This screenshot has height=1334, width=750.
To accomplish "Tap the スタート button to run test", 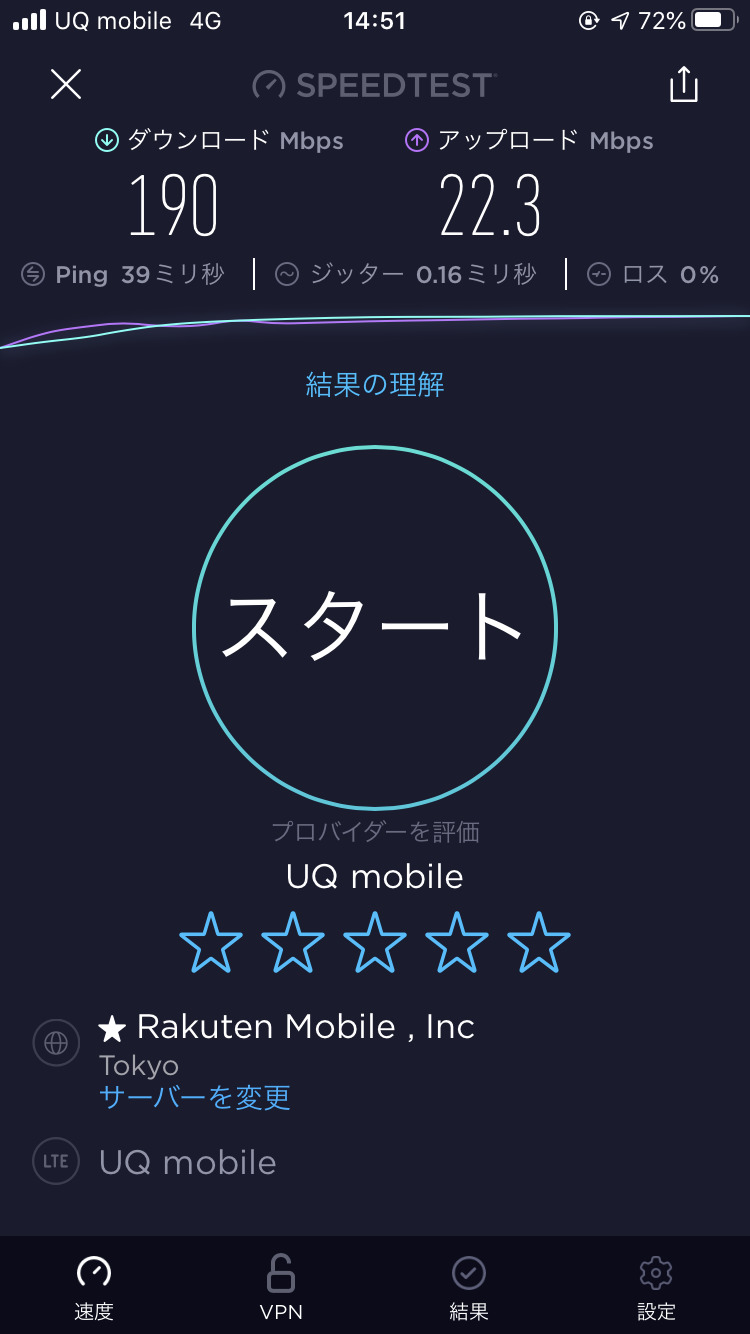I will click(x=375, y=628).
